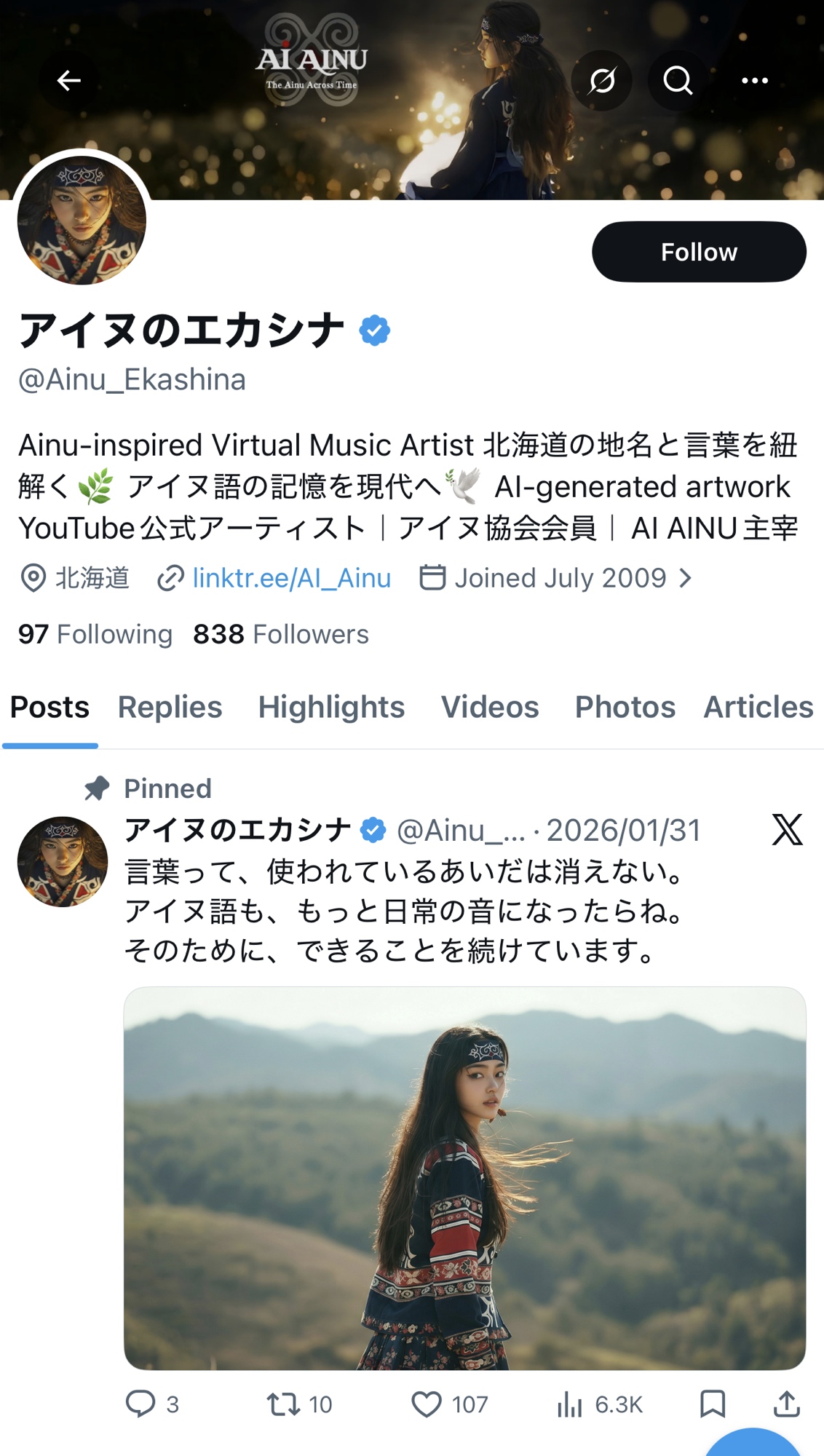Switch to the Replies tab
The width and height of the screenshot is (824, 1456).
click(170, 707)
